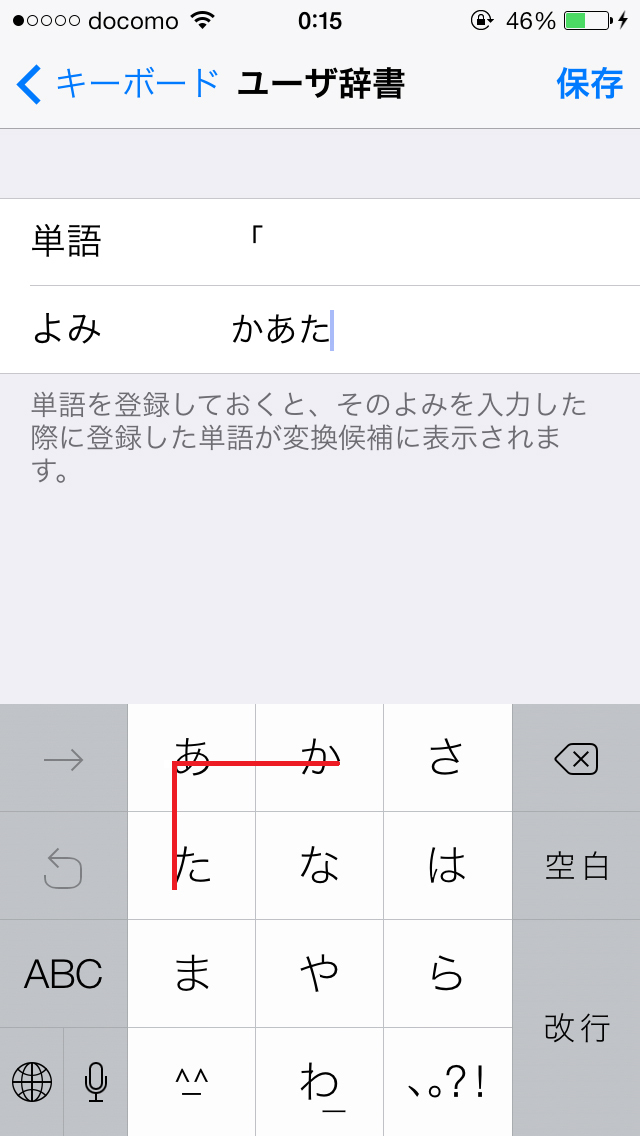The width and height of the screenshot is (640, 1136).
Task: Delete the last character with backspace
Action: pos(576,759)
